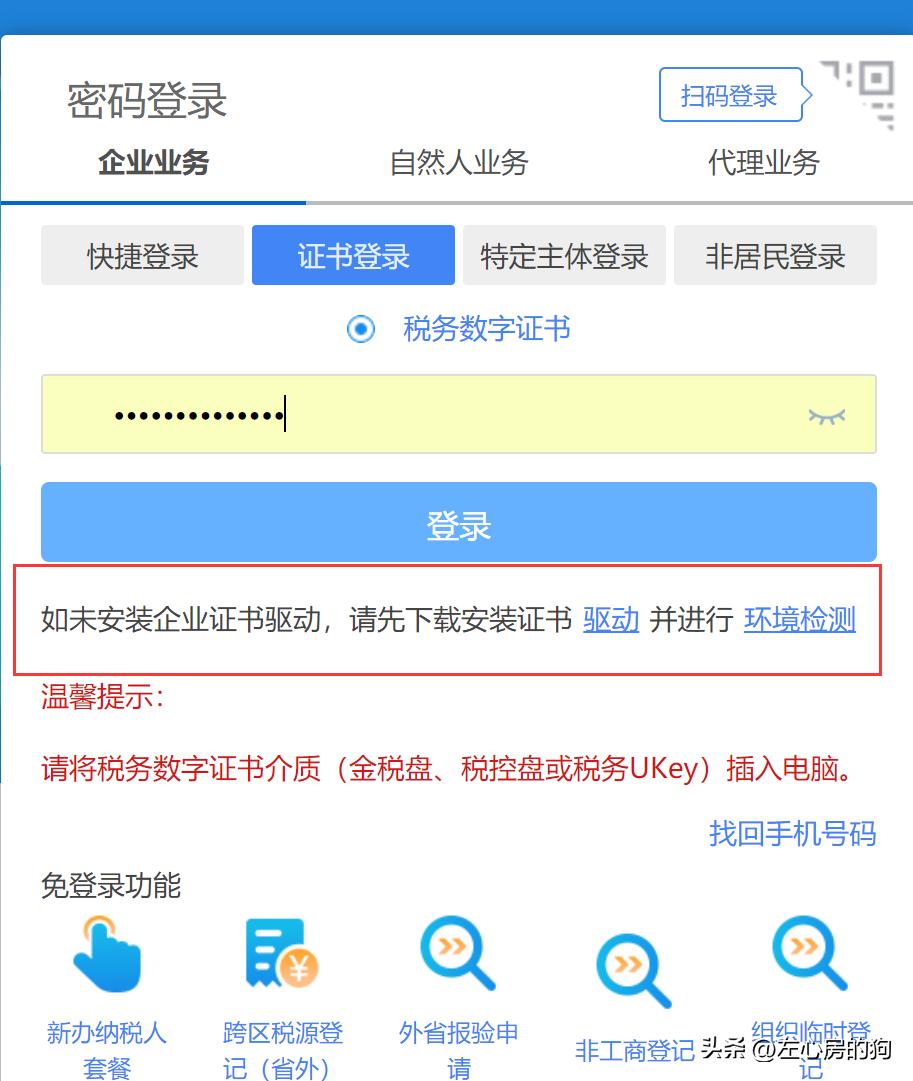Screen dimensions: 913x1081
Task: Switch to 非居民登录
Action: click(776, 256)
